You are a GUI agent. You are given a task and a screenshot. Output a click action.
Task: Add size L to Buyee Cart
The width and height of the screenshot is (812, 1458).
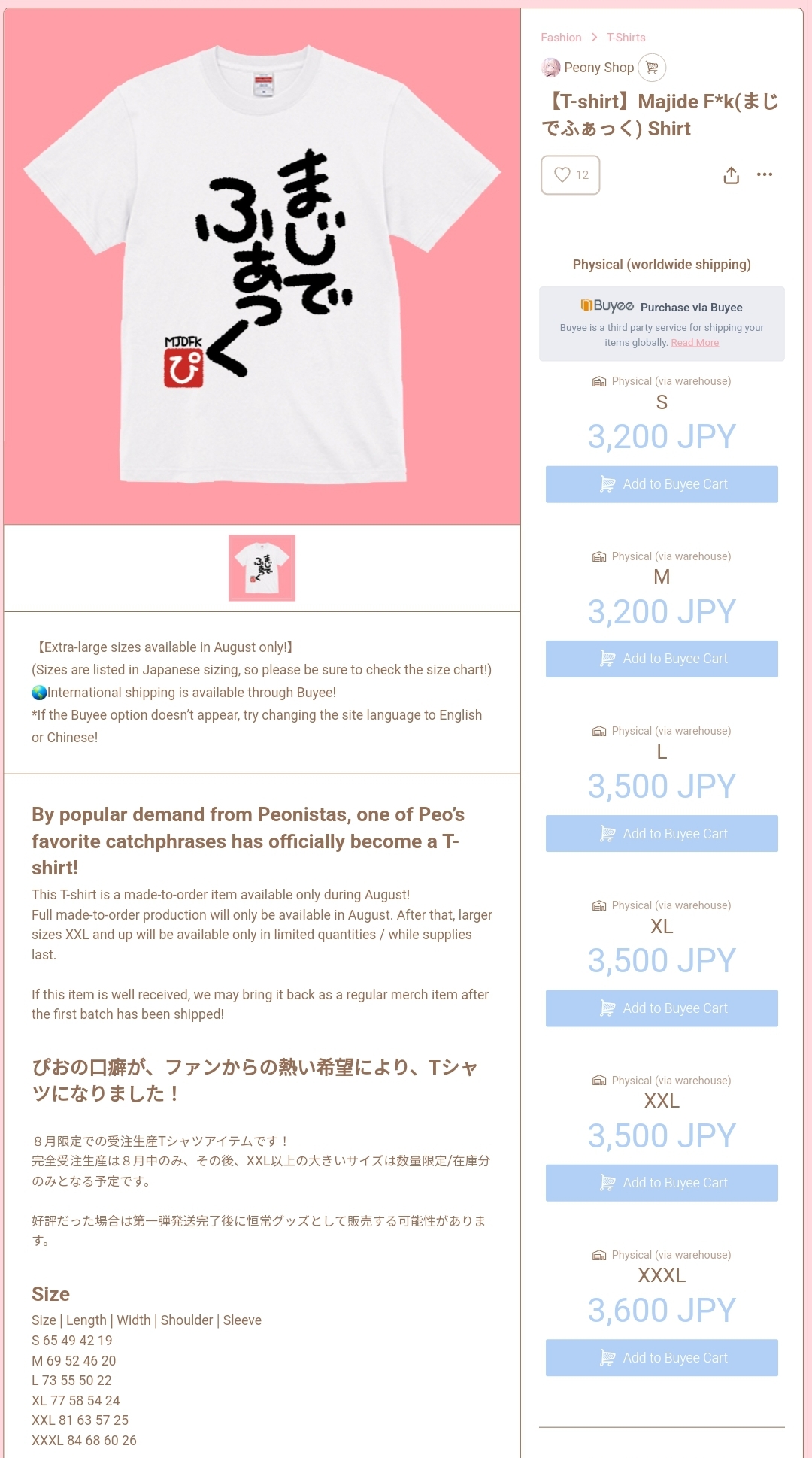pyautogui.click(x=662, y=834)
